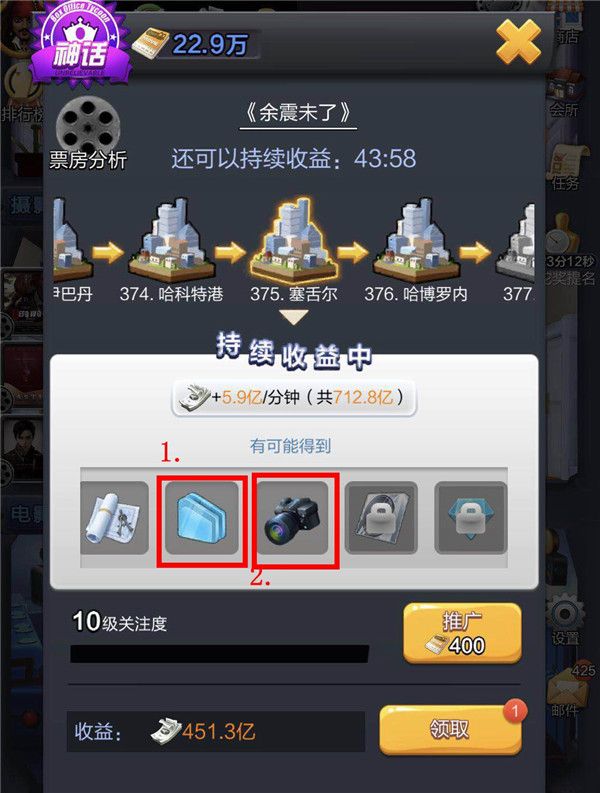Close the box office dialog

518,42
